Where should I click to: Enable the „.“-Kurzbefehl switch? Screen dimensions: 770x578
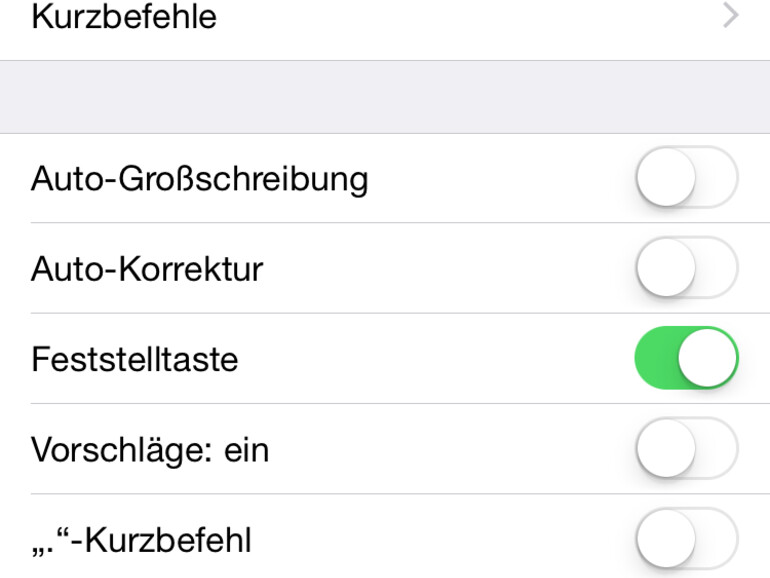click(x=686, y=540)
